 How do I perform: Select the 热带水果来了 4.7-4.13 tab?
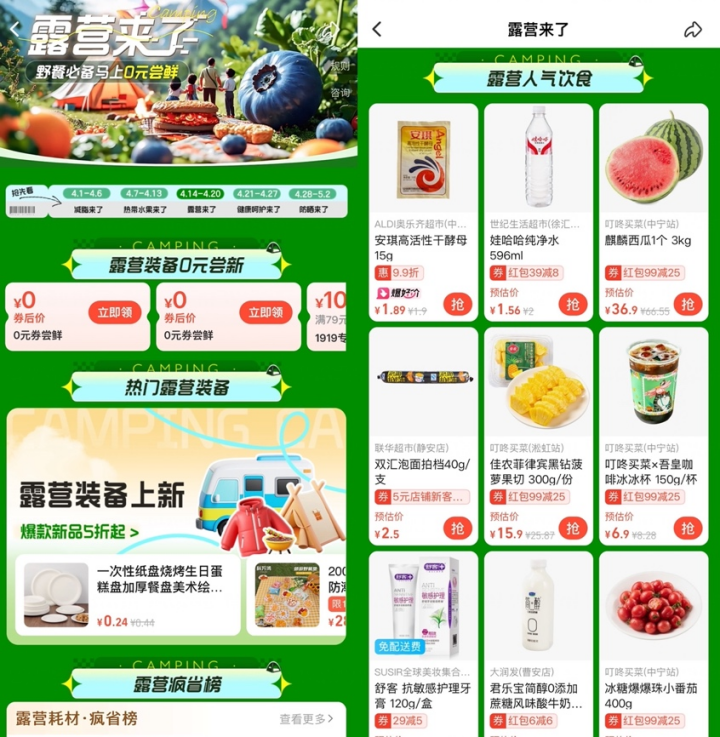tap(143, 200)
